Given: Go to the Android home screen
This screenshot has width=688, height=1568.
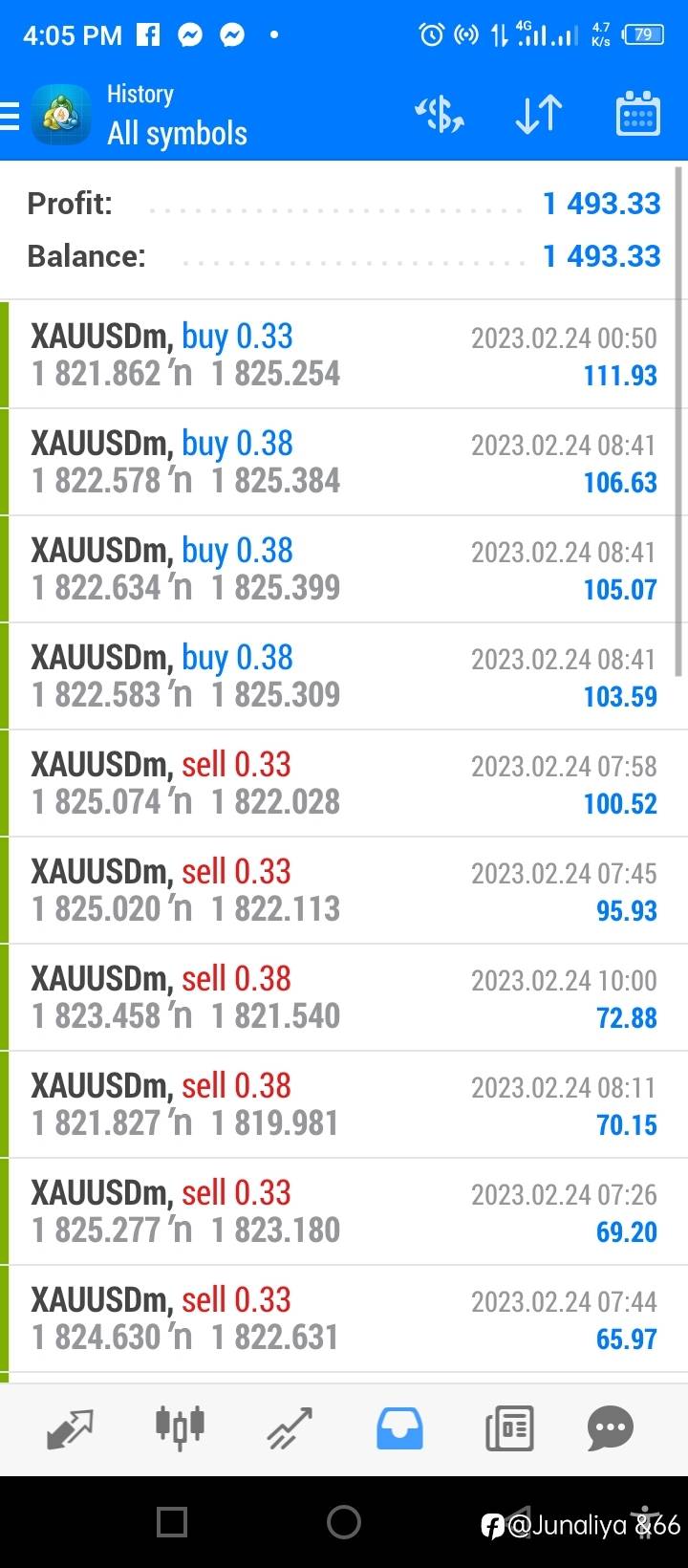Looking at the screenshot, I should tap(344, 1522).
